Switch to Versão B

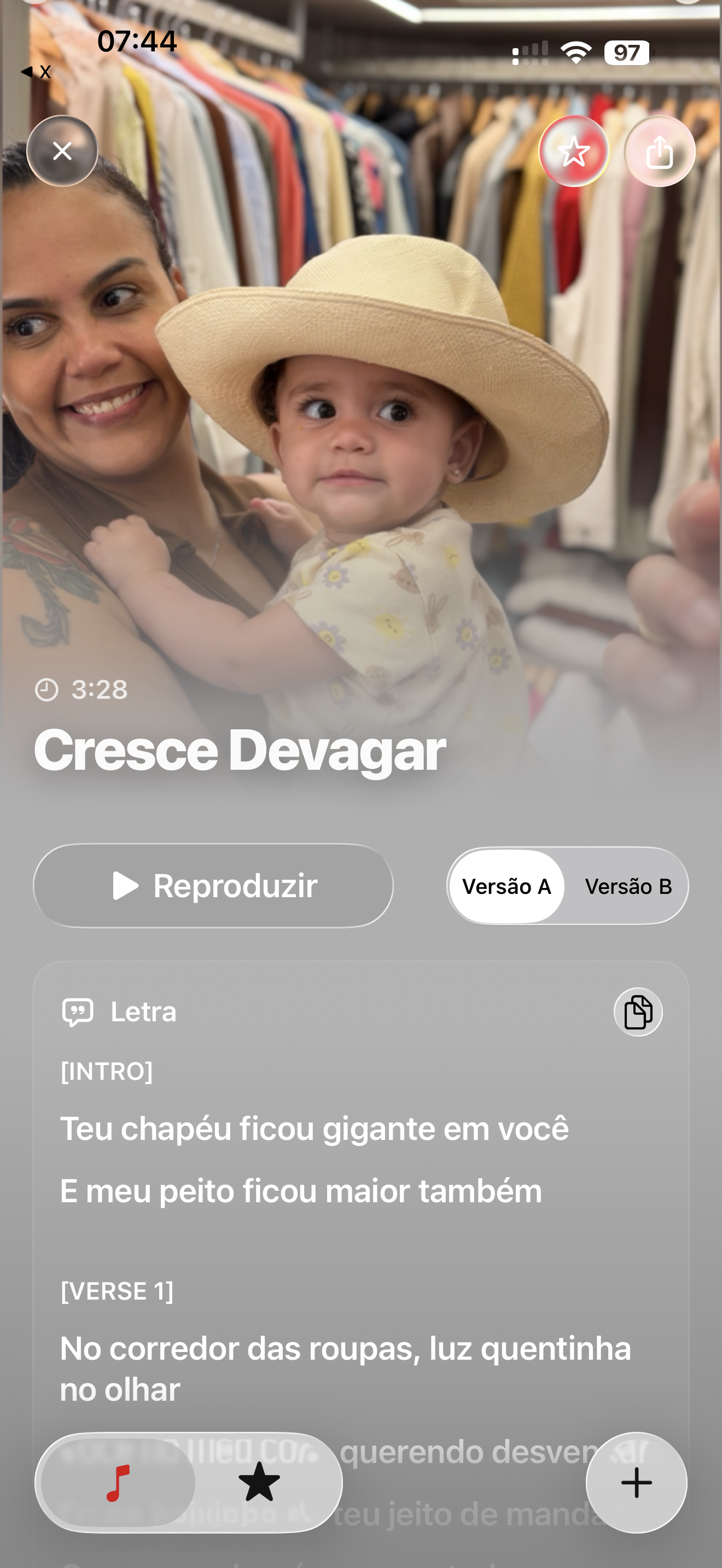coord(628,886)
